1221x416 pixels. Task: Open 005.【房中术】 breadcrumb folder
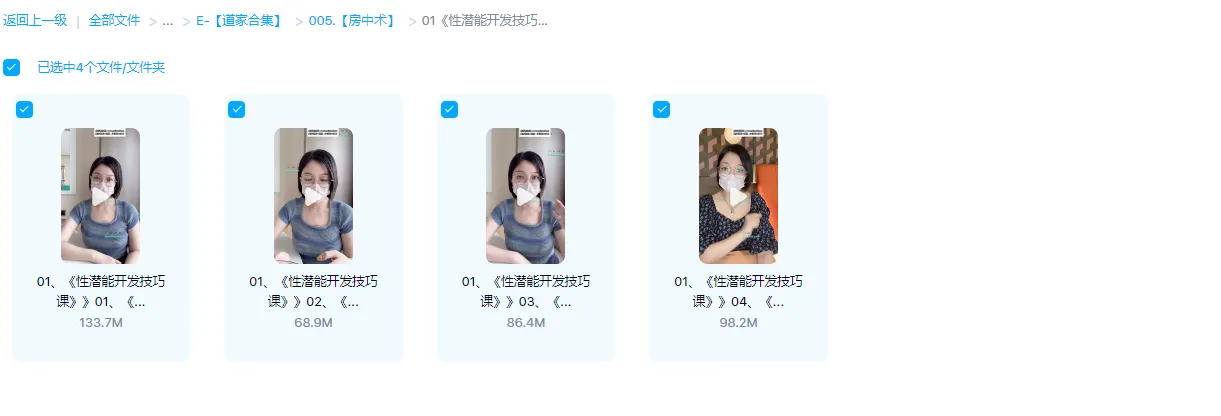pos(351,20)
